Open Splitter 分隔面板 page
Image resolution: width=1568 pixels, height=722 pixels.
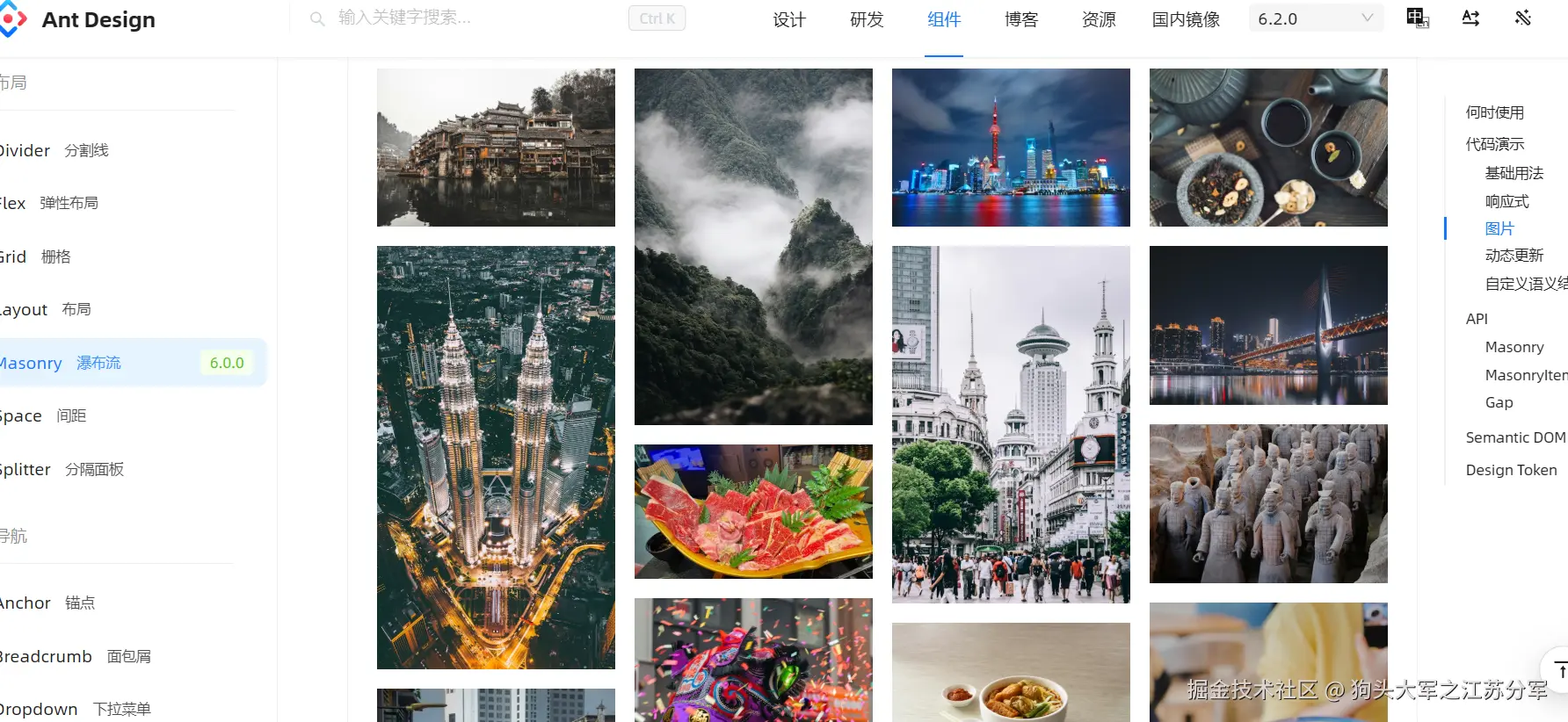pos(62,469)
